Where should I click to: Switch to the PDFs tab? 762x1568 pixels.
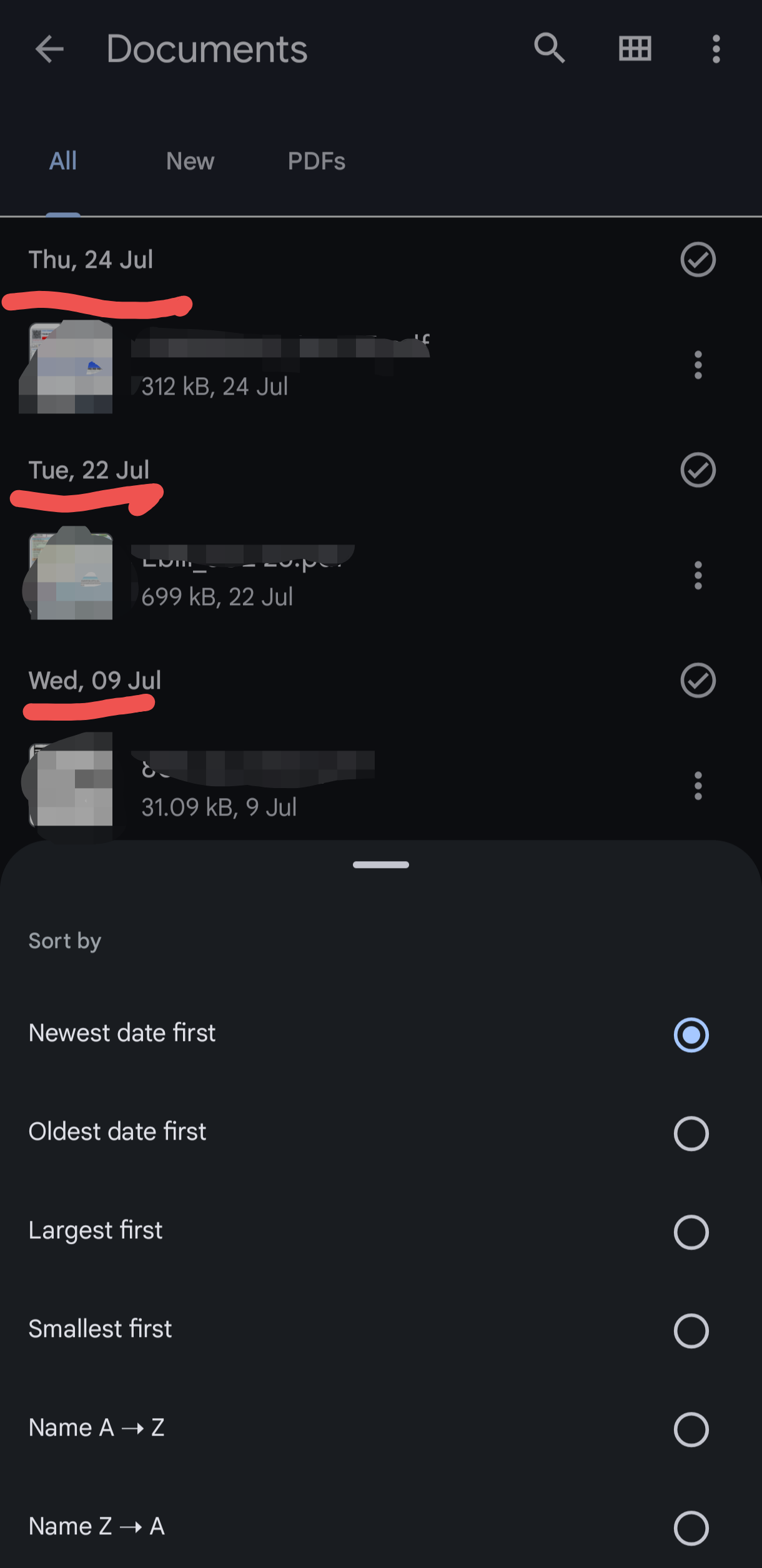pos(317,161)
